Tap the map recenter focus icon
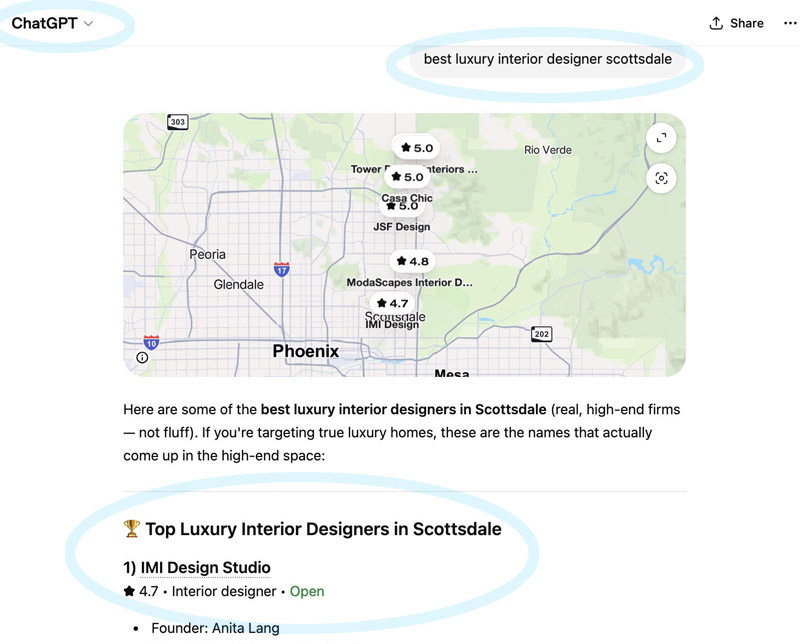Image resolution: width=800 pixels, height=644 pixels. coord(661,178)
